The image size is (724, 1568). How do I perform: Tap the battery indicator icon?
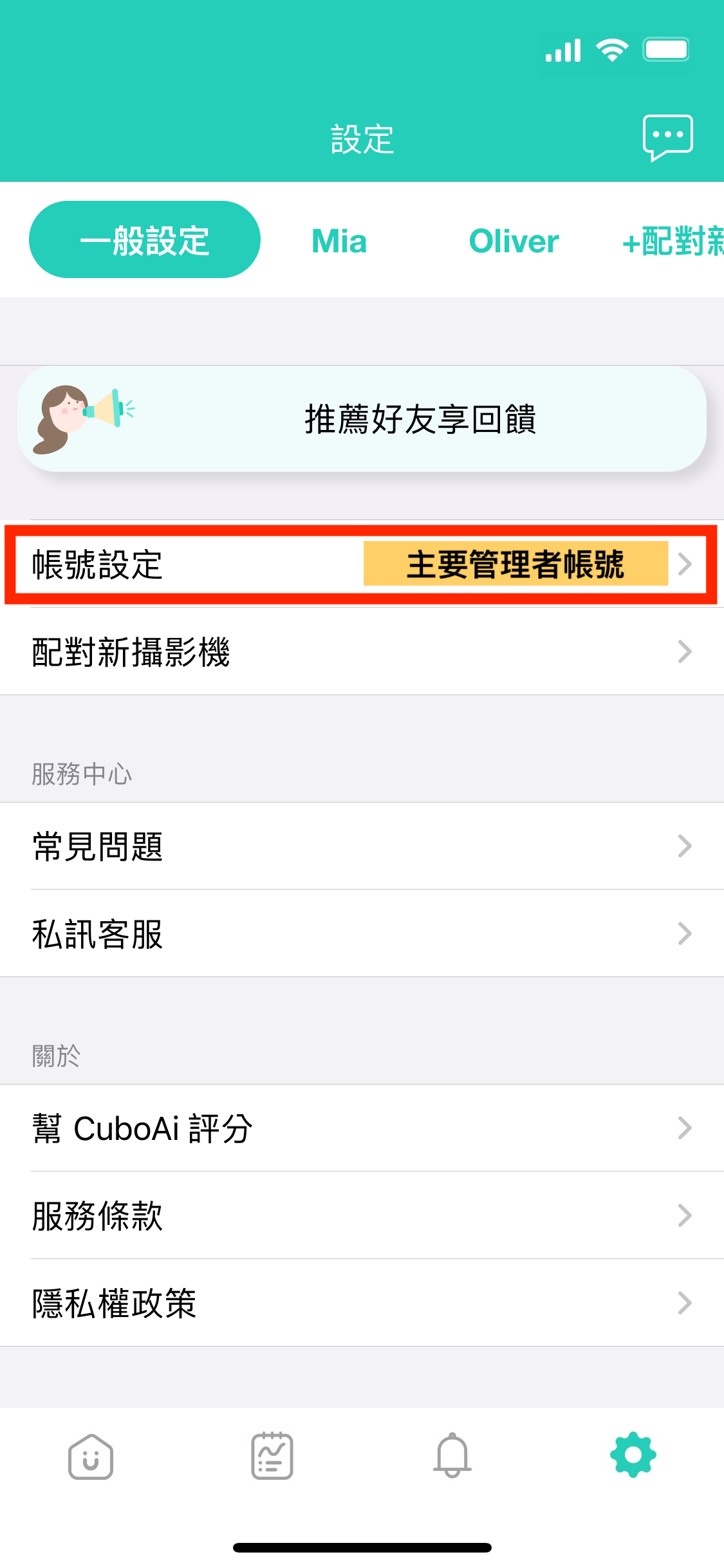pyautogui.click(x=667, y=49)
